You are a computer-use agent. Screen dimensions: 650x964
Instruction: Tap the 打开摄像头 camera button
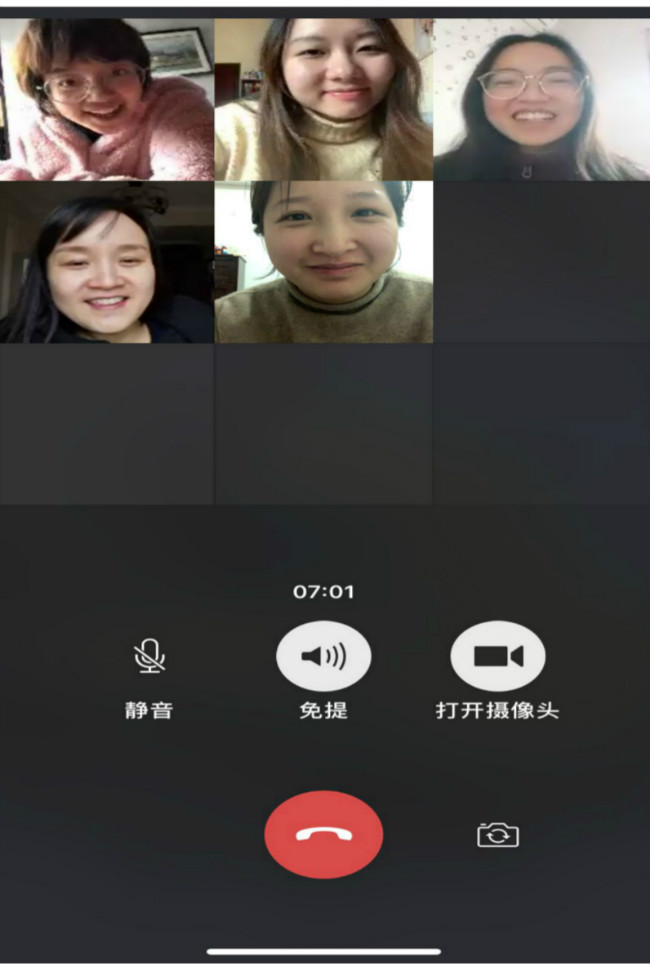tap(497, 656)
